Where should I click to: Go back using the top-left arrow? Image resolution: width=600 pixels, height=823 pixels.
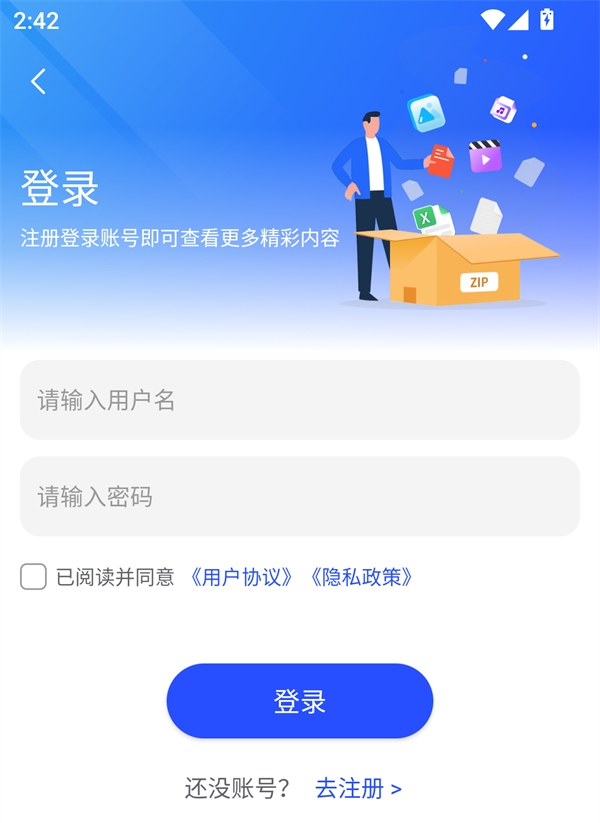pyautogui.click(x=38, y=82)
